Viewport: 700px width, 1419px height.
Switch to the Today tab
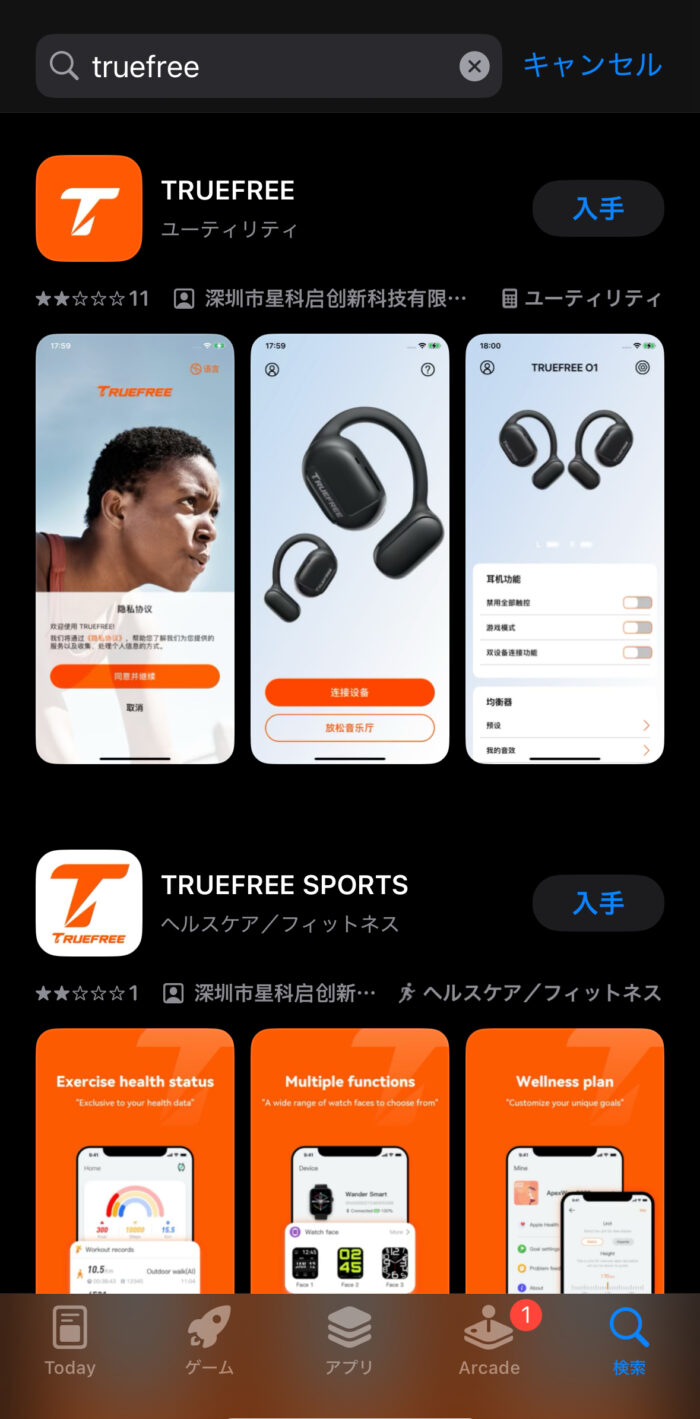point(70,1340)
